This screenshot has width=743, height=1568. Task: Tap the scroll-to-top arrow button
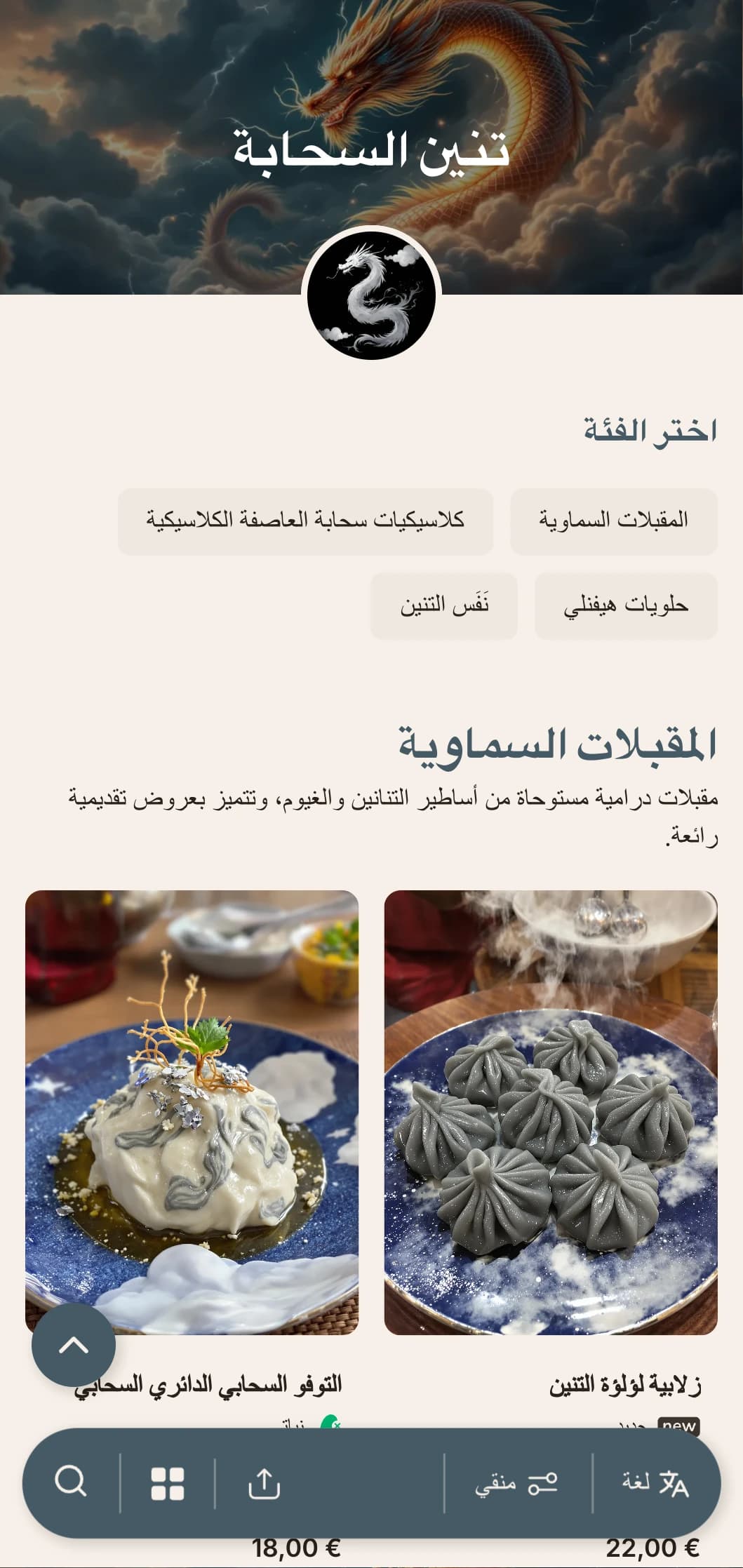pyautogui.click(x=74, y=1345)
